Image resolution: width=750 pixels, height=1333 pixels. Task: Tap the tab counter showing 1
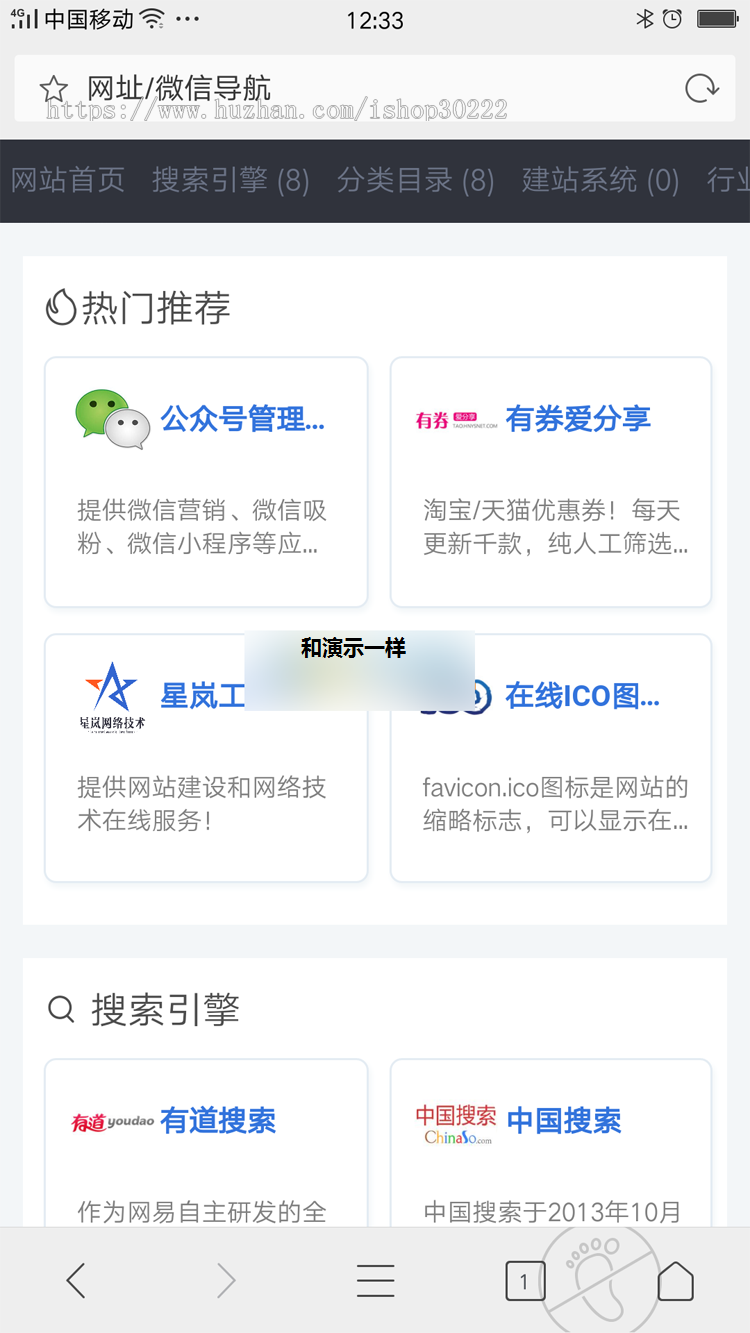[x=524, y=1279]
